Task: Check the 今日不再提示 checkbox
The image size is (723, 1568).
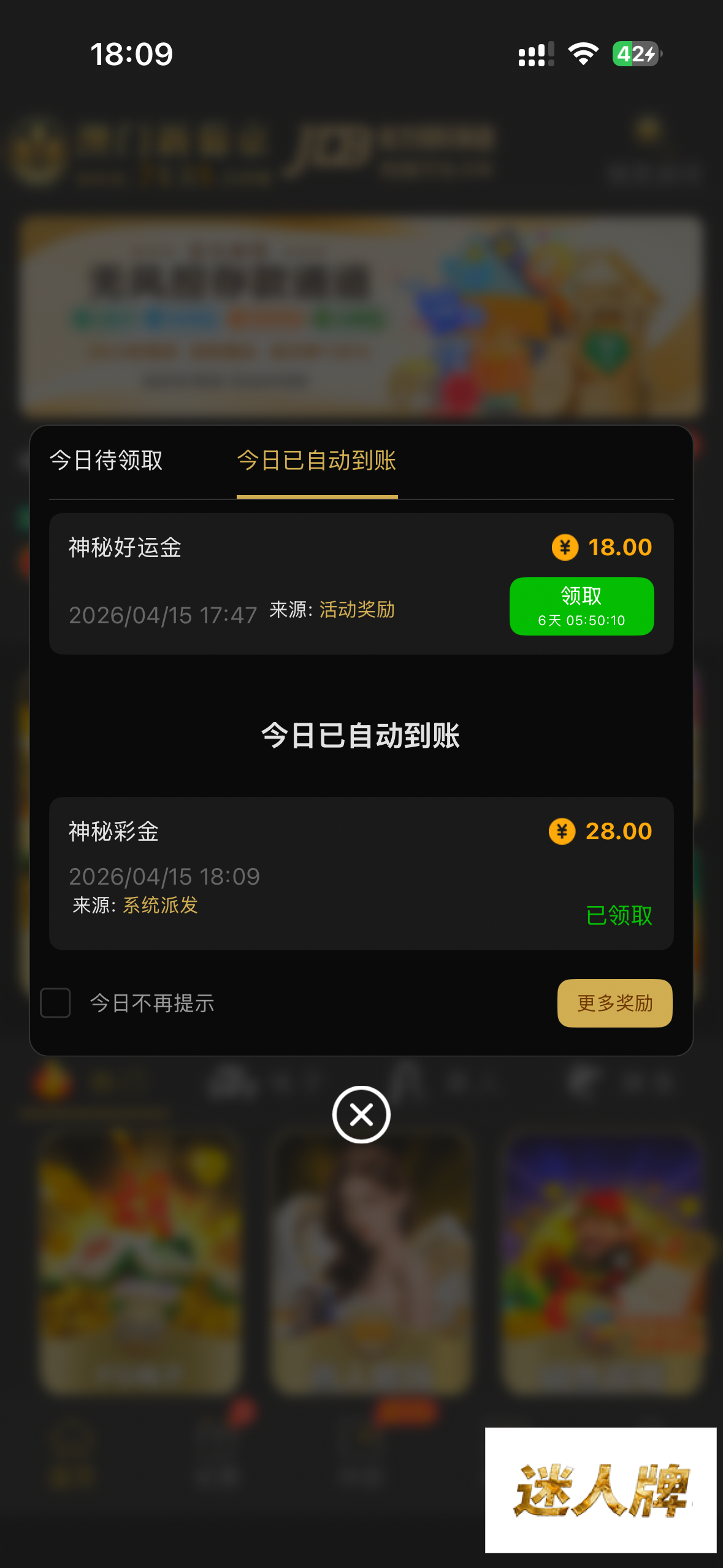Action: tap(55, 1003)
